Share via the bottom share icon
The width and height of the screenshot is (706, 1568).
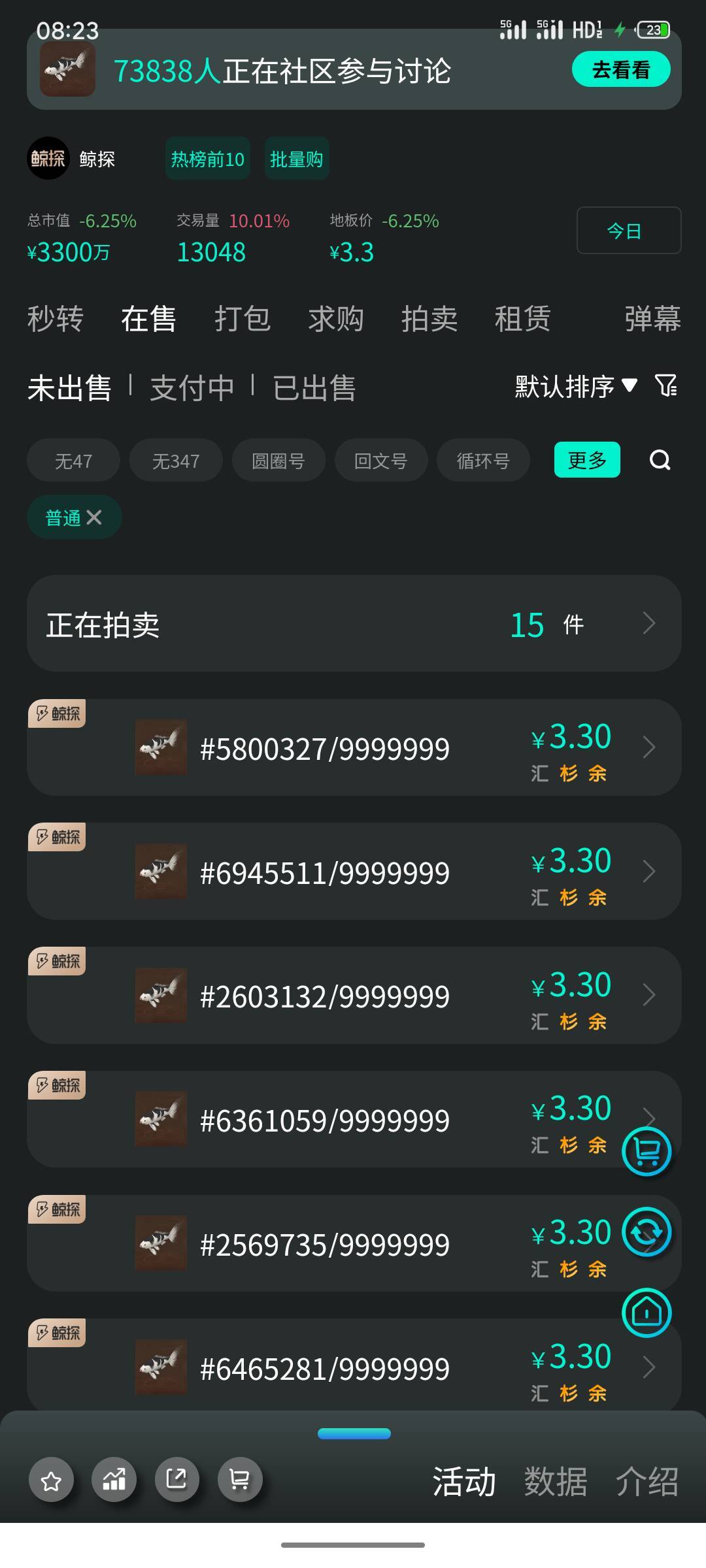coord(176,1480)
